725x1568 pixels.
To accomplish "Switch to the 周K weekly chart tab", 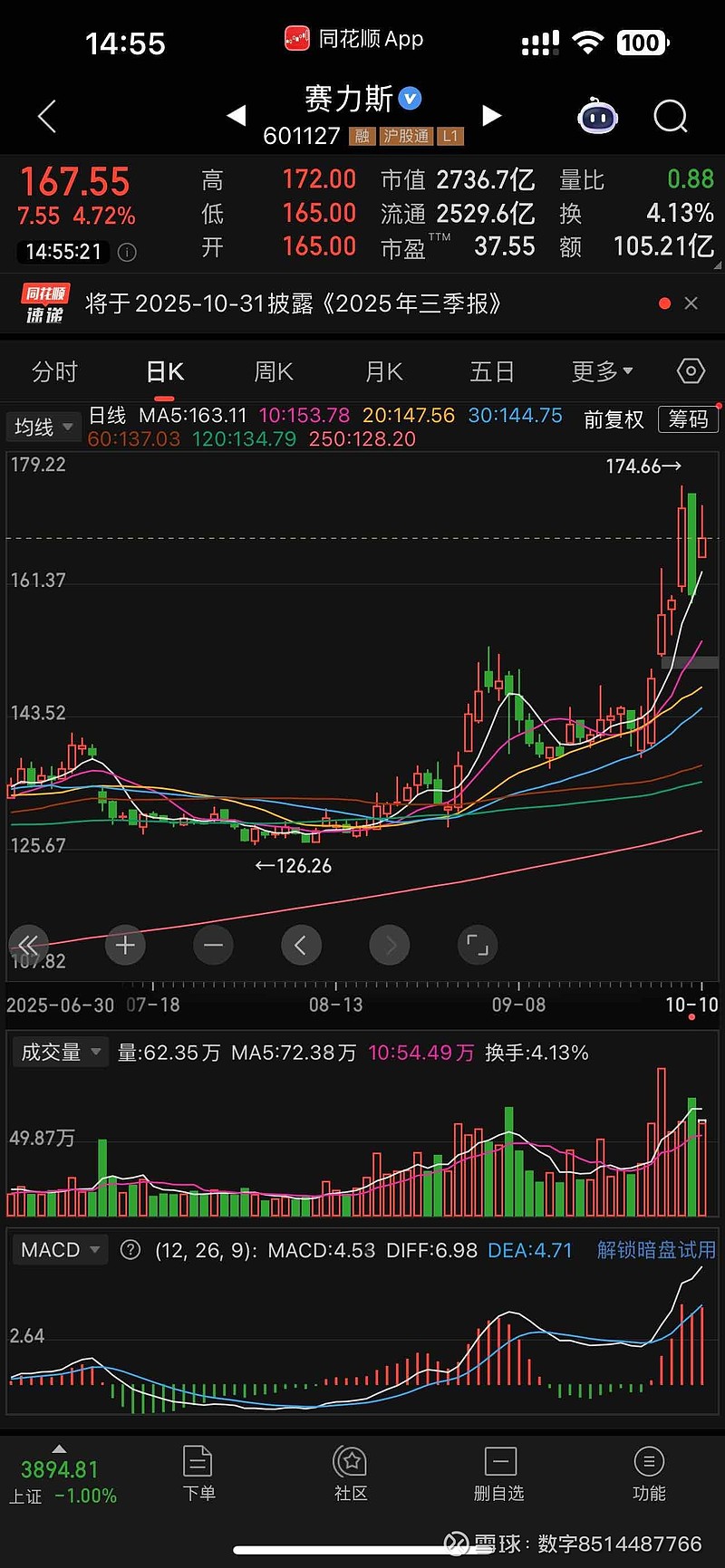I will [274, 371].
